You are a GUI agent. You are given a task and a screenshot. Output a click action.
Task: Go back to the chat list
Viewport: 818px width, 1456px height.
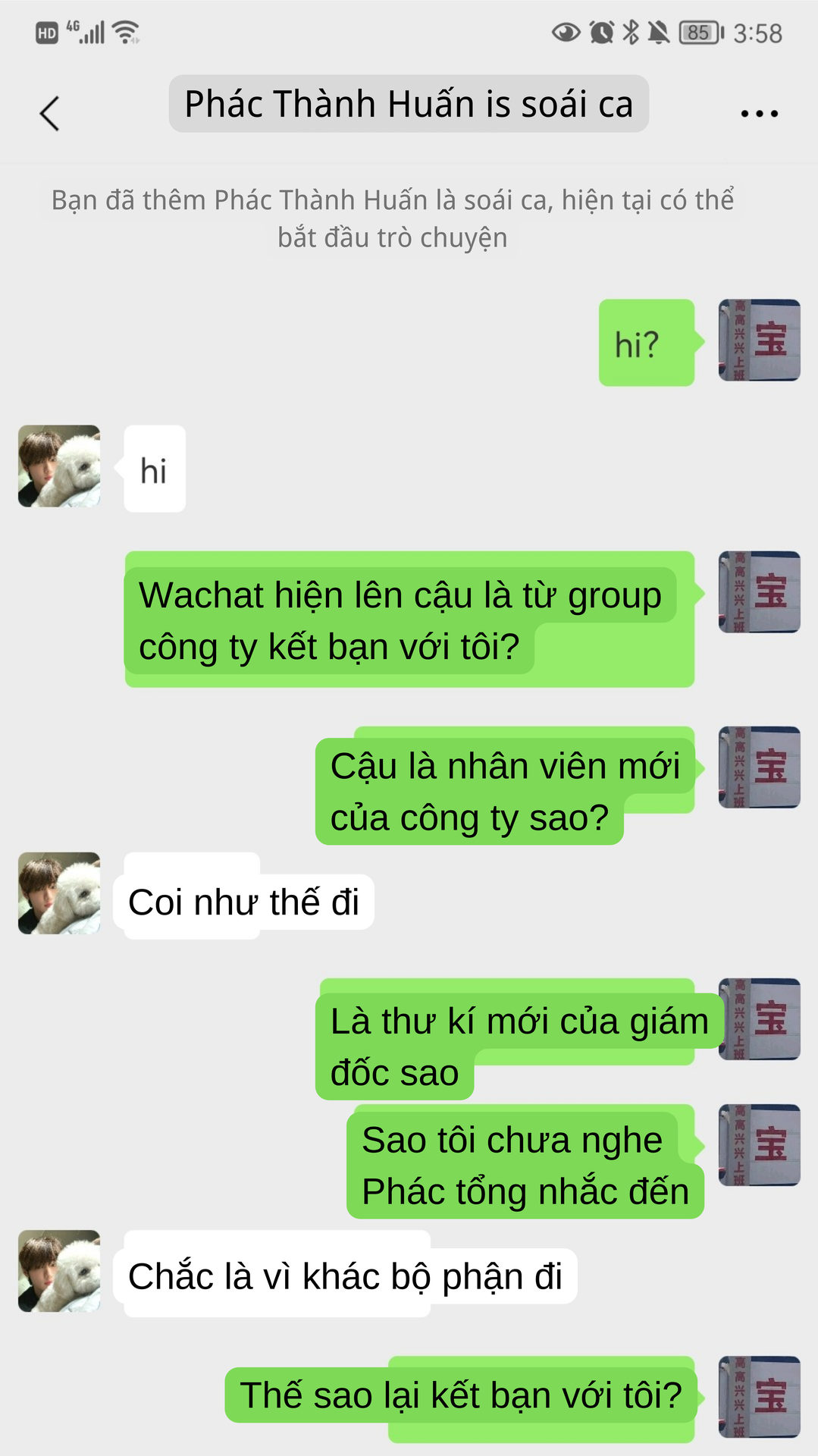(x=50, y=114)
